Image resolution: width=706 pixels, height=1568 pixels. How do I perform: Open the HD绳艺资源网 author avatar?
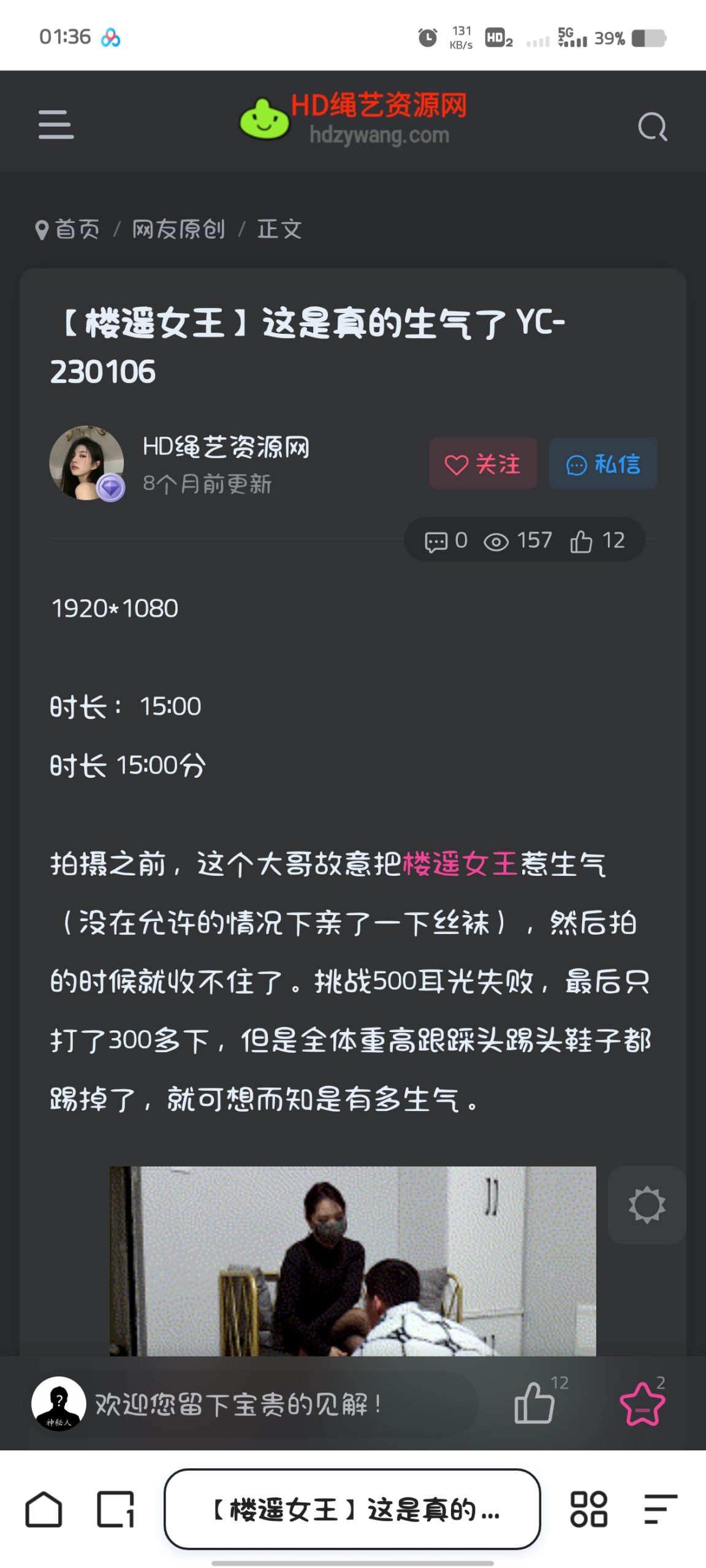coord(86,463)
